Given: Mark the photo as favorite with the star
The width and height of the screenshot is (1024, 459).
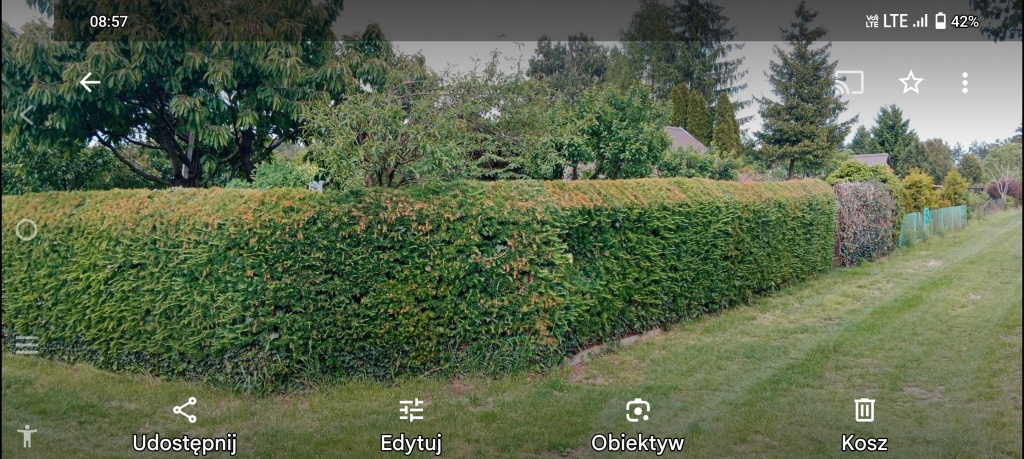Looking at the screenshot, I should click(910, 83).
